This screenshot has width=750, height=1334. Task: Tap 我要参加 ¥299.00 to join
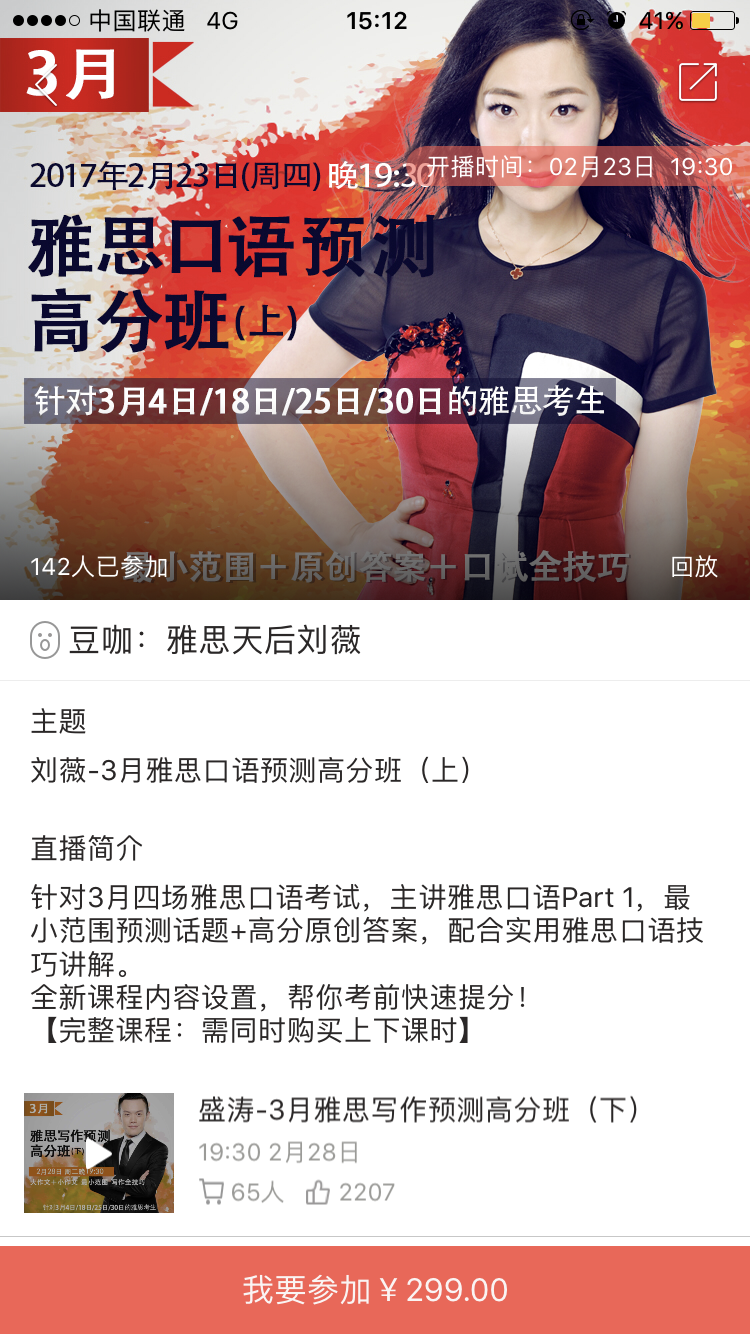point(375,1290)
